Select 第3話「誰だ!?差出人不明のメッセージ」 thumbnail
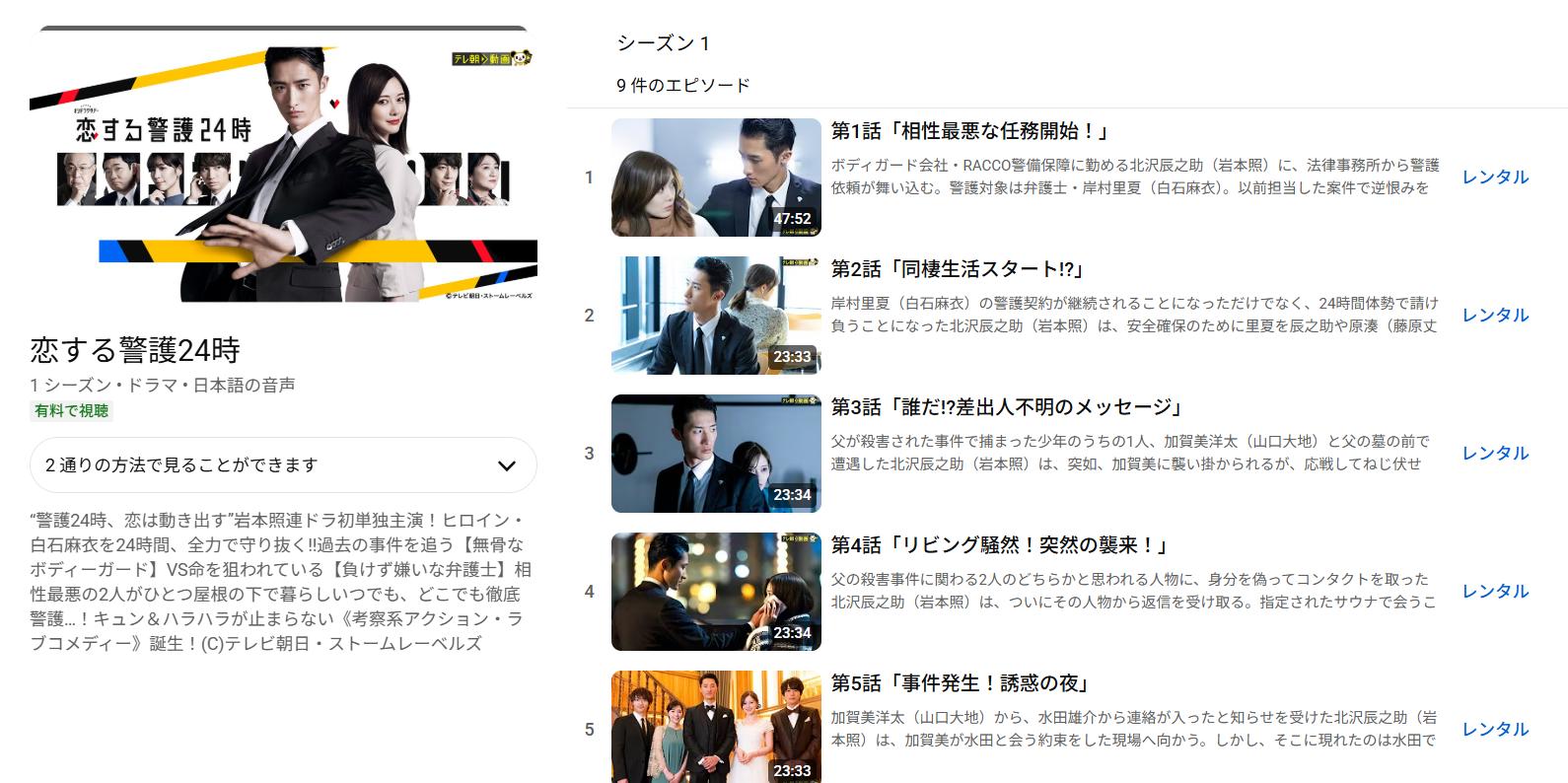The width and height of the screenshot is (1568, 783). (716, 454)
